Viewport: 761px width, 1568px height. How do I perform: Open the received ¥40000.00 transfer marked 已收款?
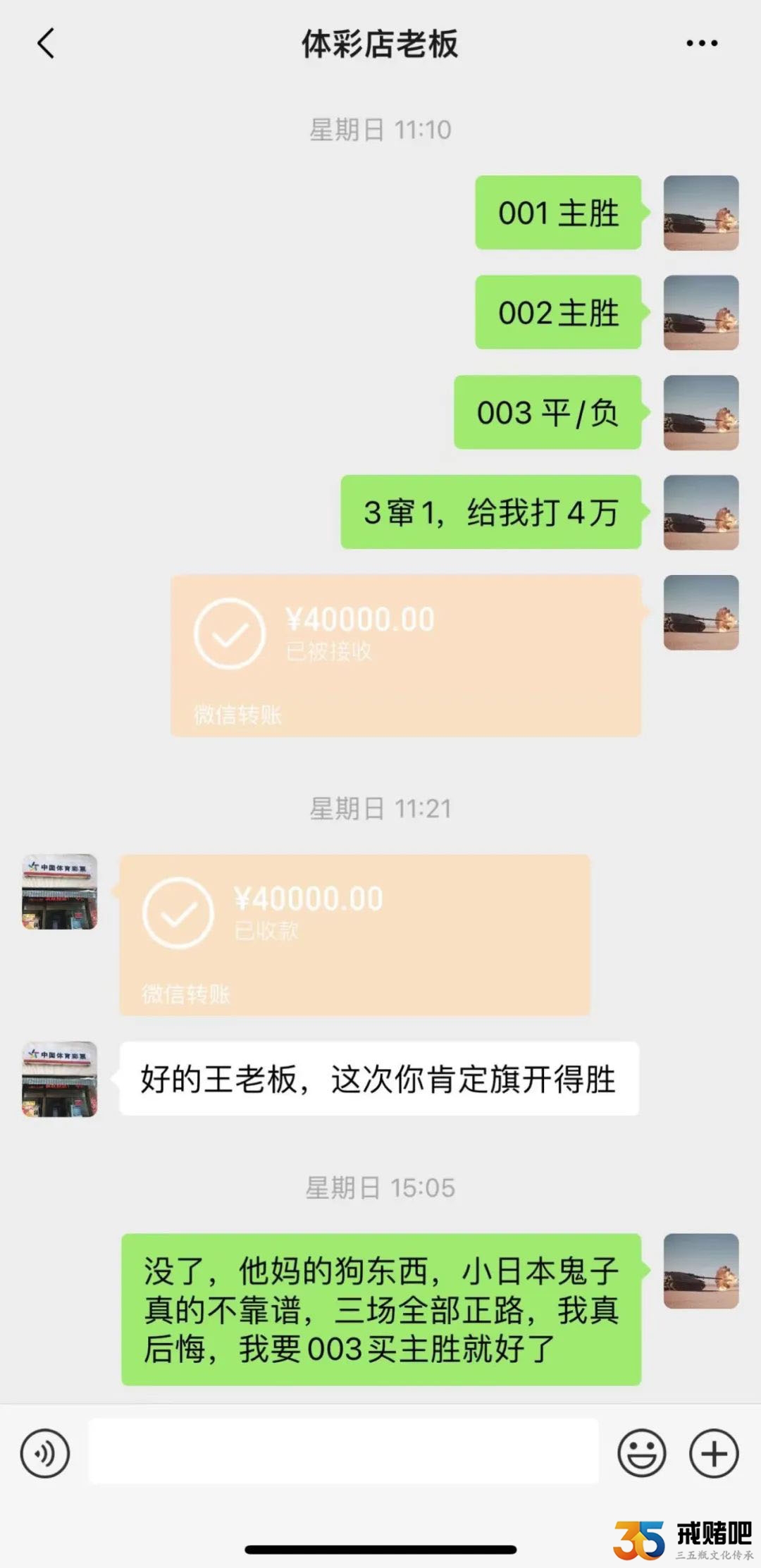(354, 934)
